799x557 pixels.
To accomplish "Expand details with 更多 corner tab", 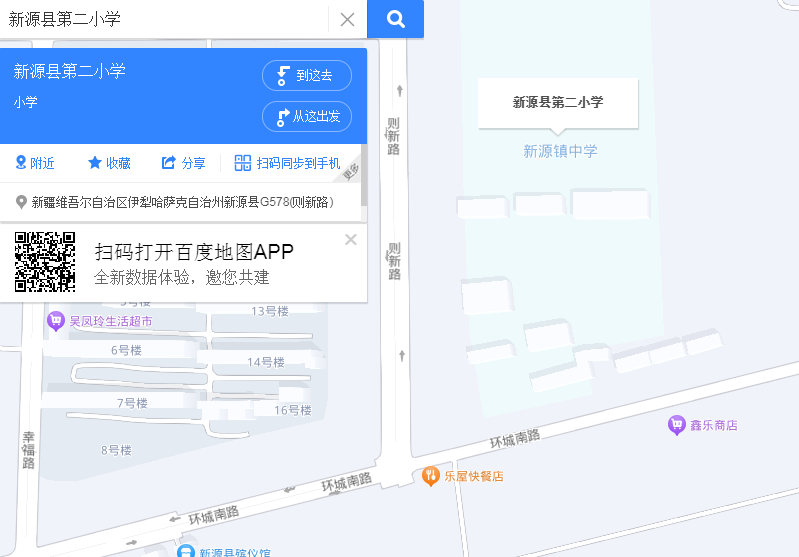I will (350, 172).
